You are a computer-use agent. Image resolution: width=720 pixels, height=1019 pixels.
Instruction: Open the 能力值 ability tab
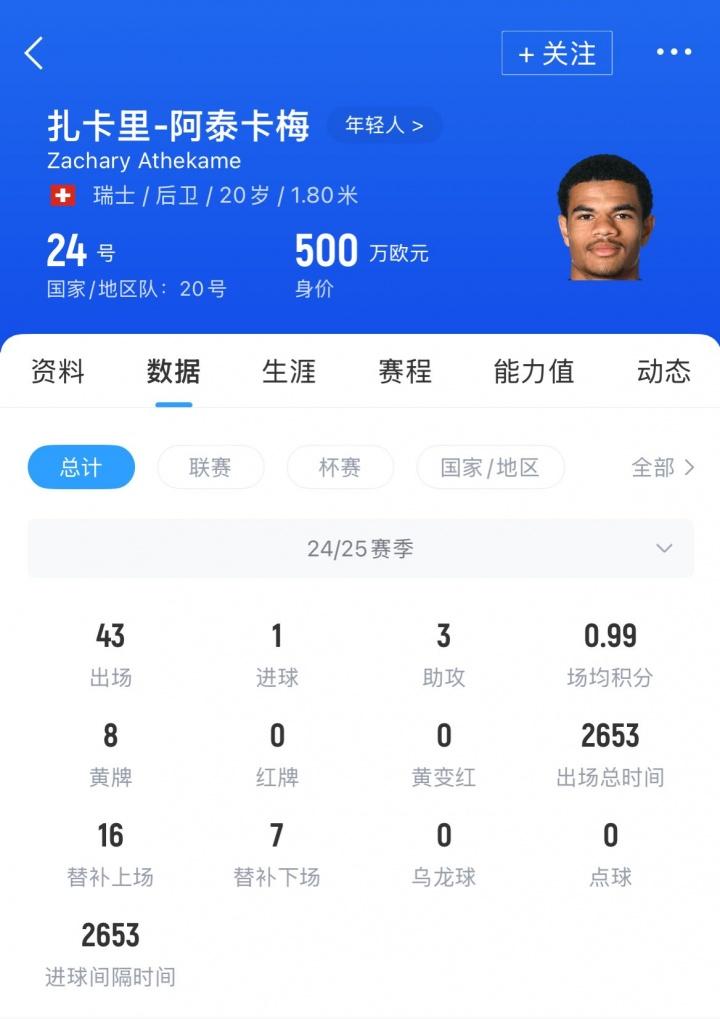(x=534, y=372)
